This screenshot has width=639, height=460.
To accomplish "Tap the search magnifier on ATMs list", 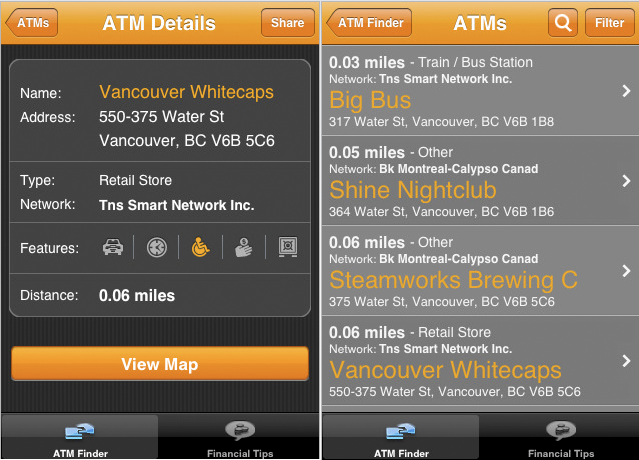I will click(563, 22).
